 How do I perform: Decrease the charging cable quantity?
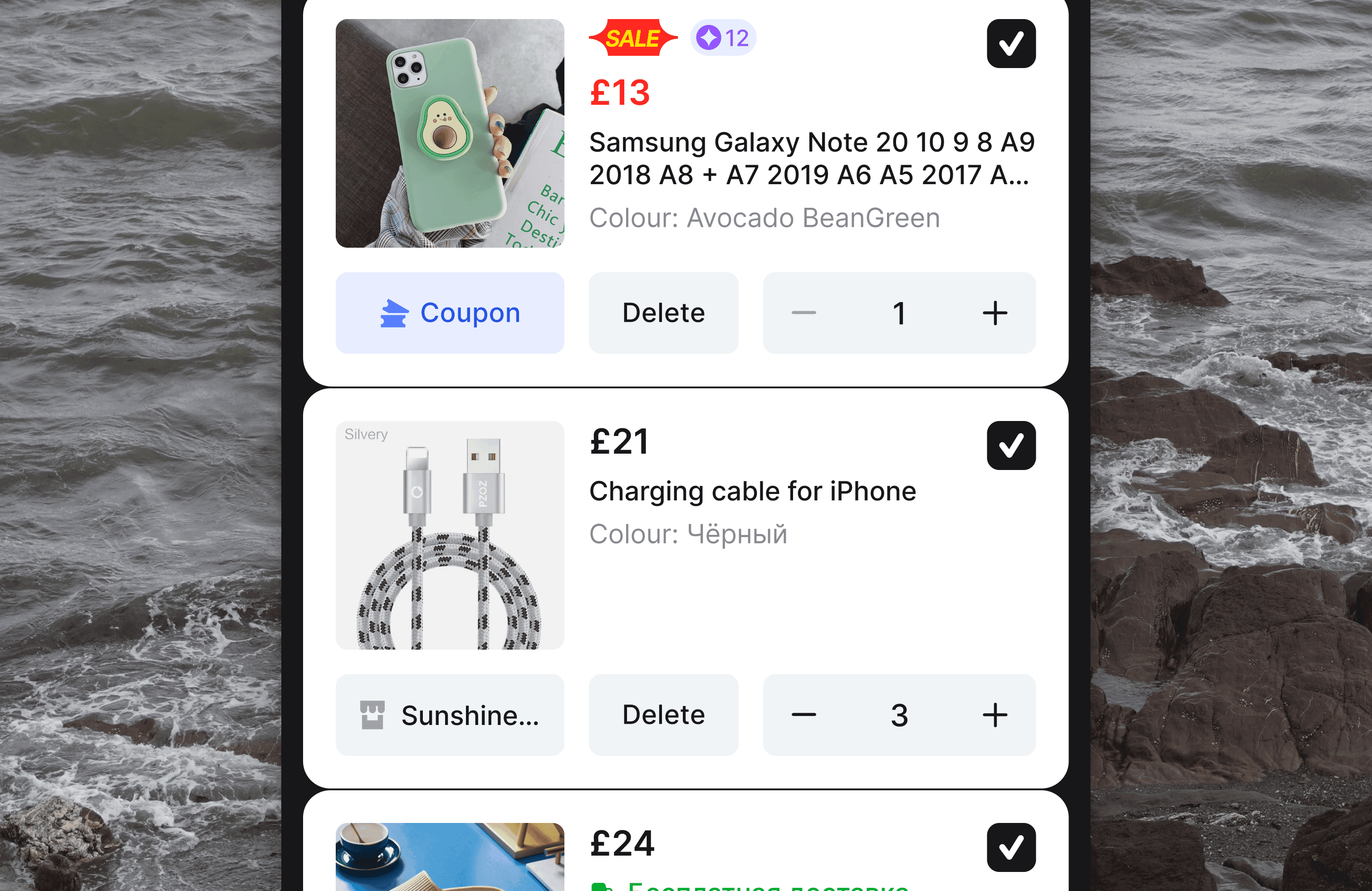pos(804,715)
